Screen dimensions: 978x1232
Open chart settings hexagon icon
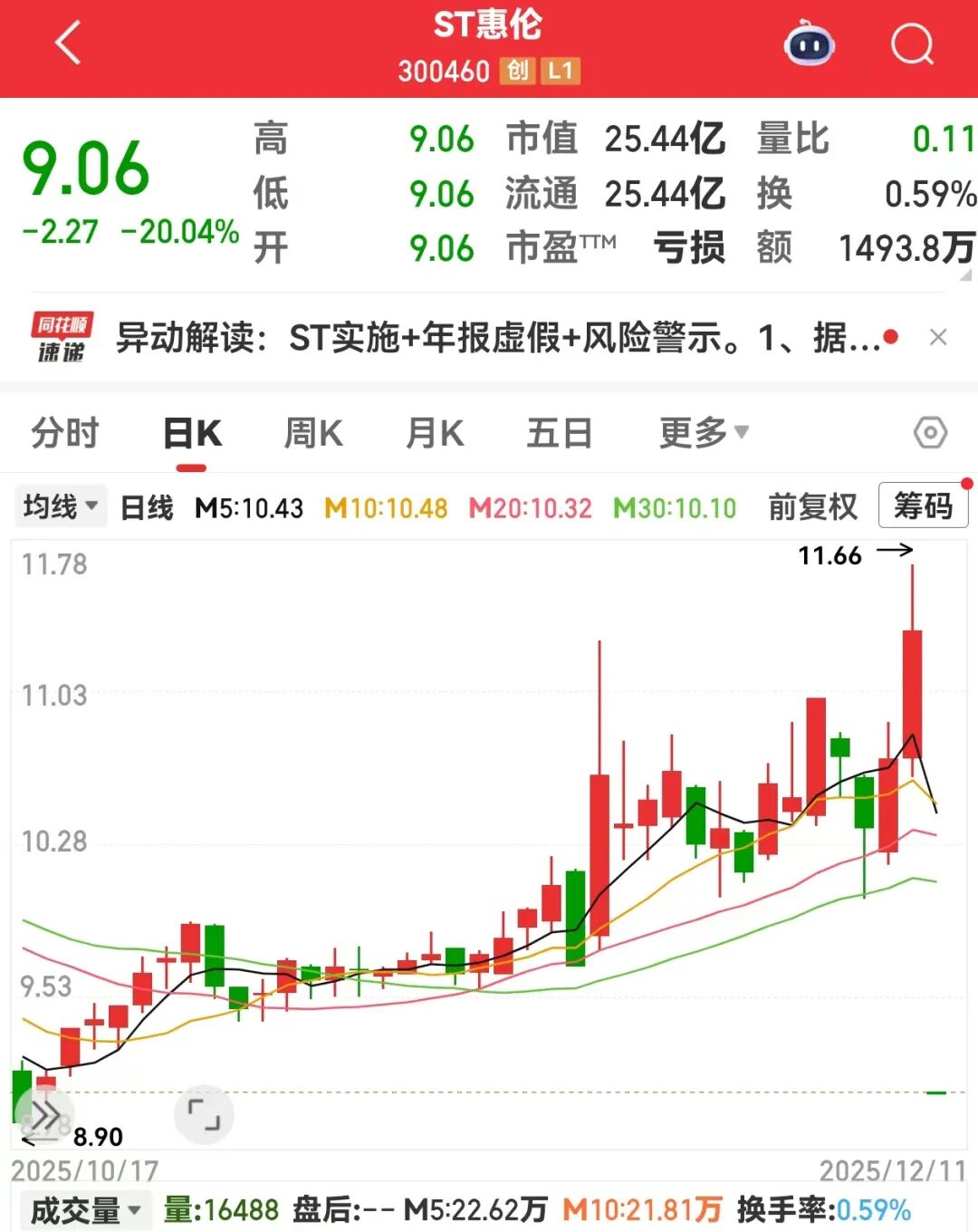point(930,433)
